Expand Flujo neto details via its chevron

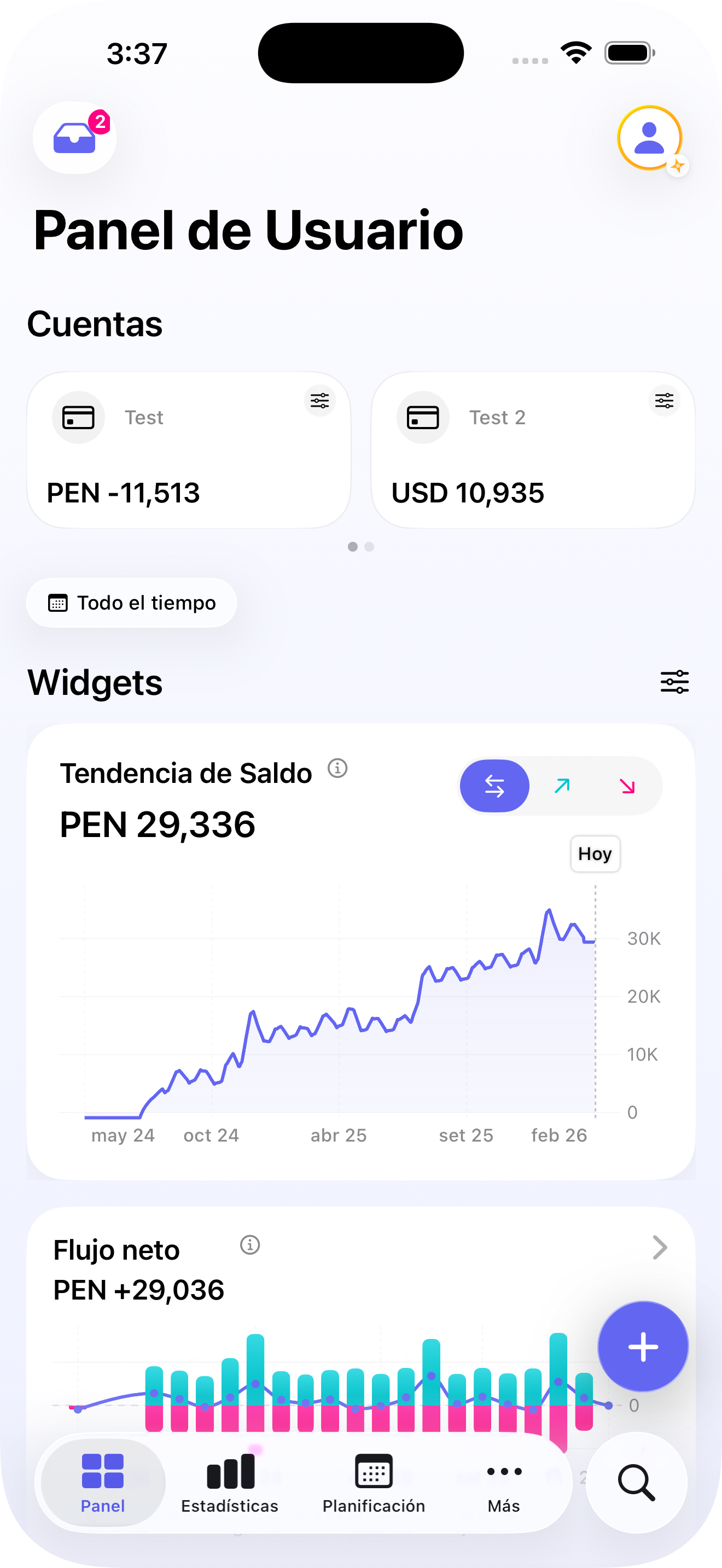click(x=660, y=1248)
